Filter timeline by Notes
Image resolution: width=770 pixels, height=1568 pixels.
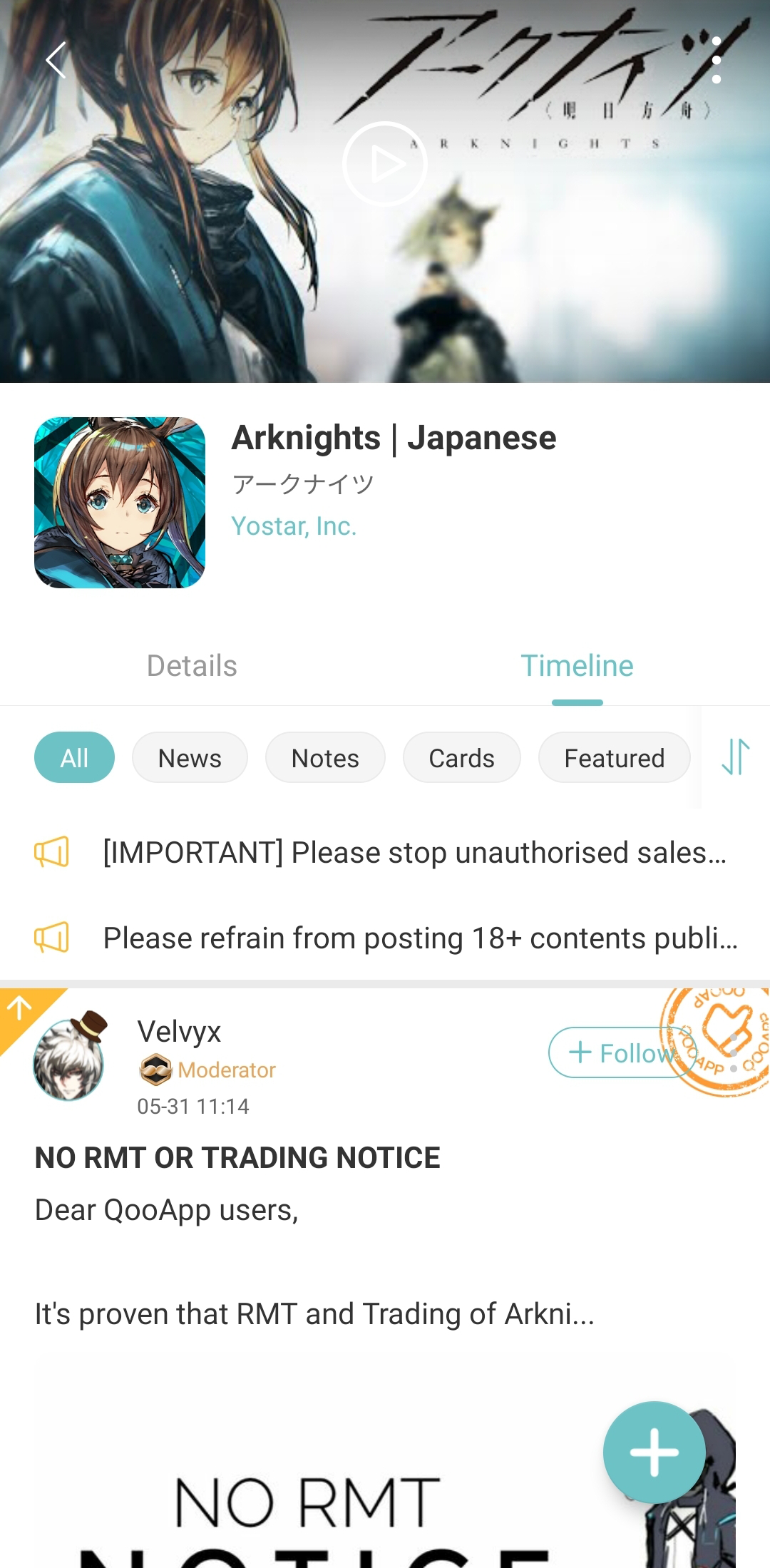click(325, 758)
